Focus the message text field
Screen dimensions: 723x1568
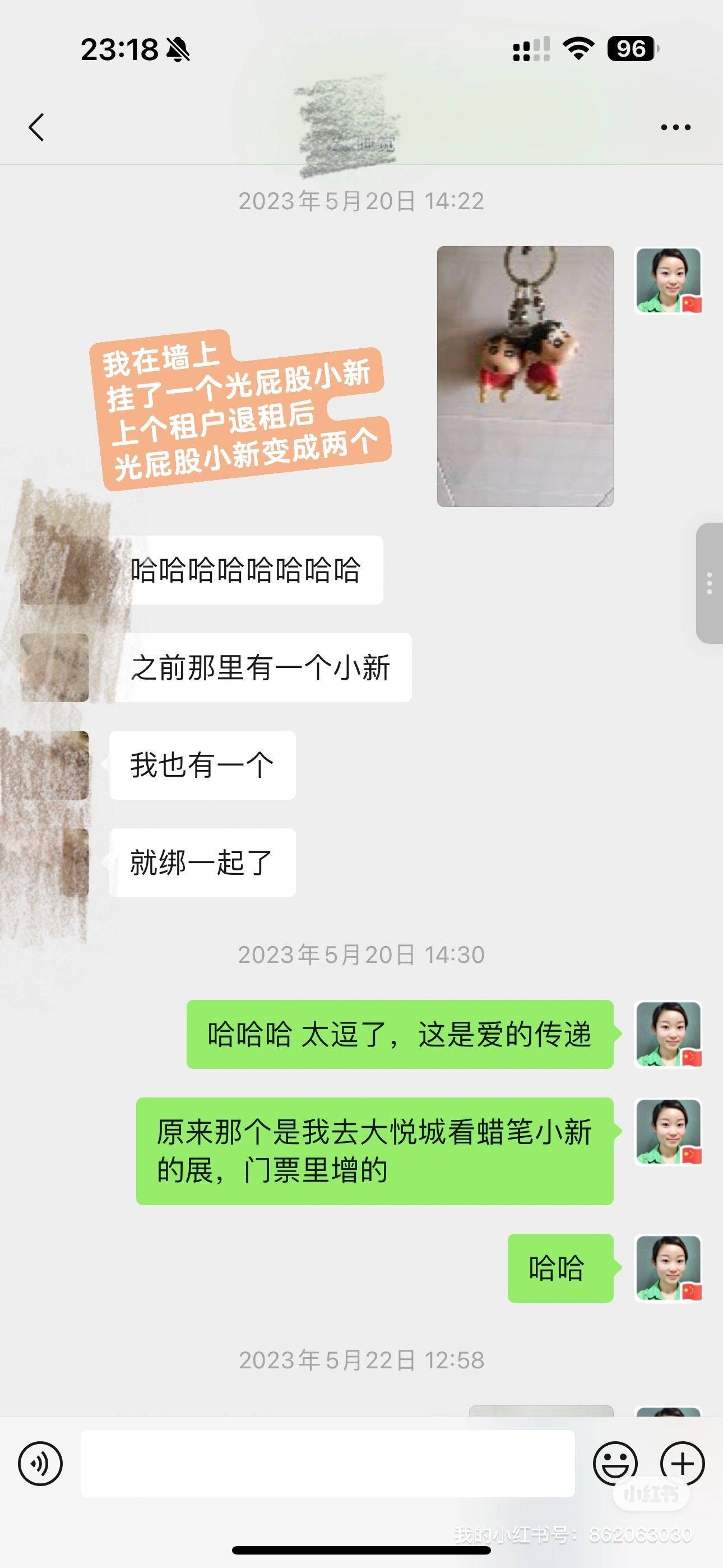point(327,1463)
